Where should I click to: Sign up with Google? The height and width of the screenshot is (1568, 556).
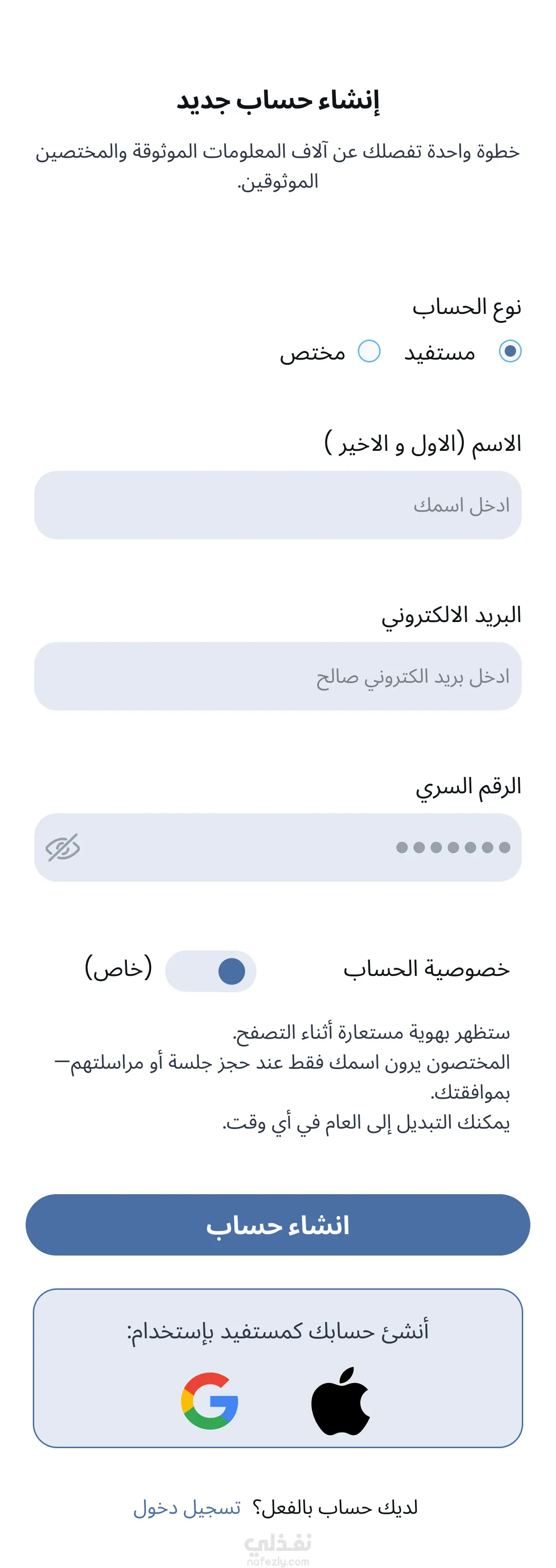coord(210,1401)
